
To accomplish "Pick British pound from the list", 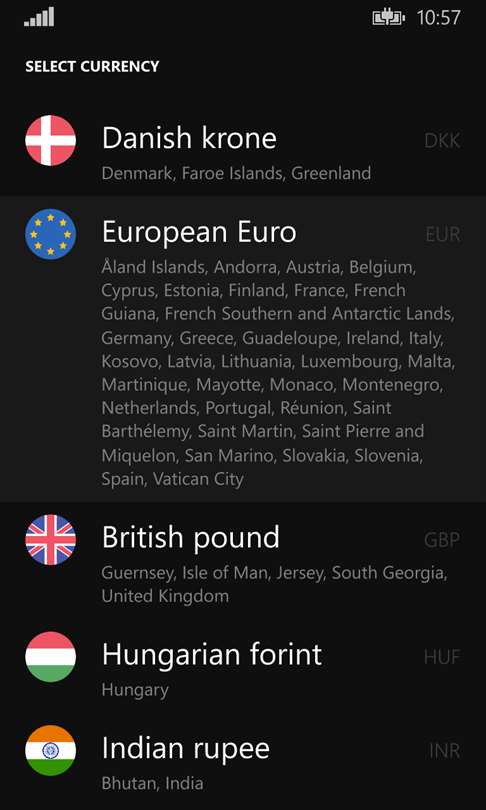I will pos(243,560).
